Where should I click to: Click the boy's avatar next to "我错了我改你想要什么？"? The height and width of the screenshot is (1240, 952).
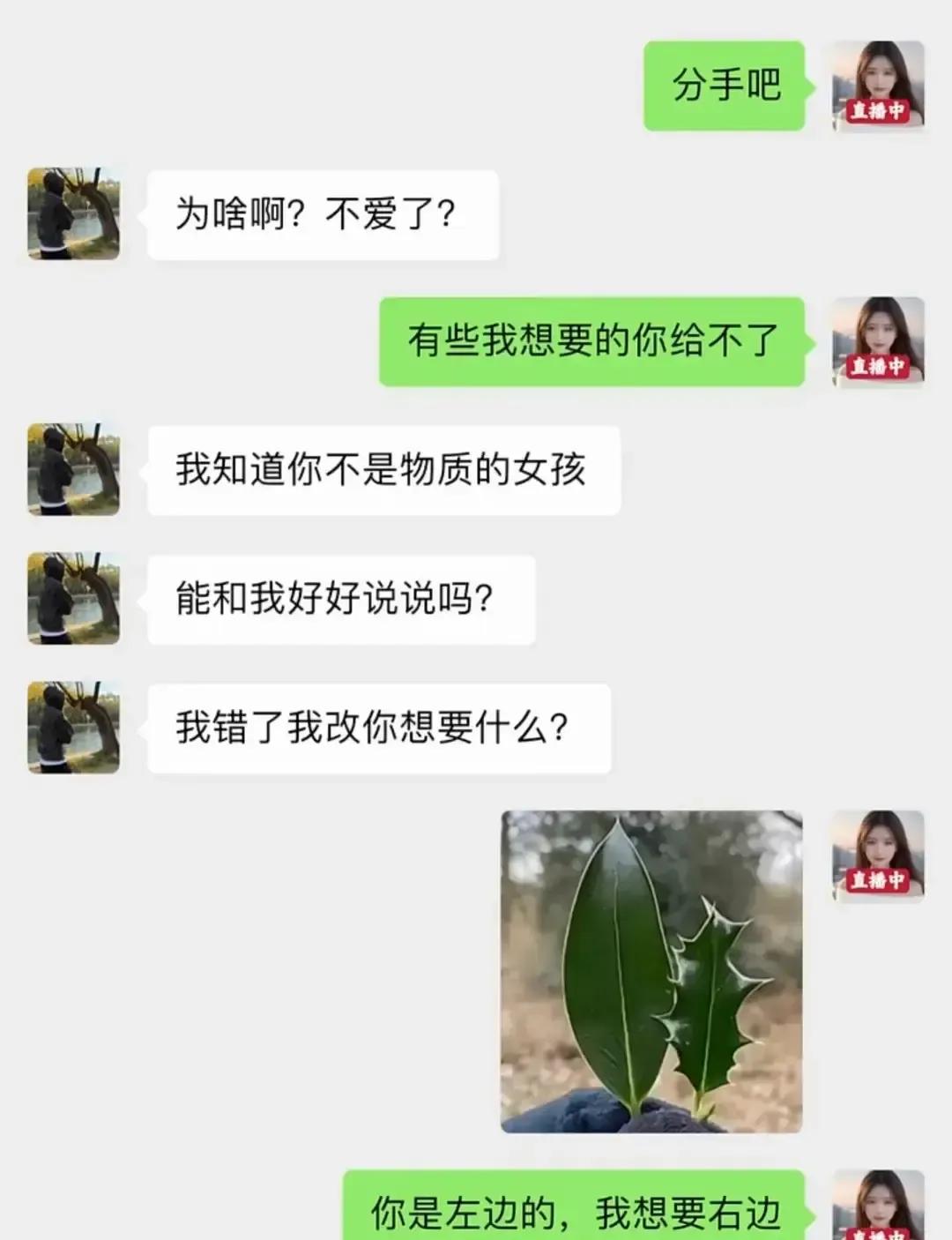pyautogui.click(x=74, y=728)
